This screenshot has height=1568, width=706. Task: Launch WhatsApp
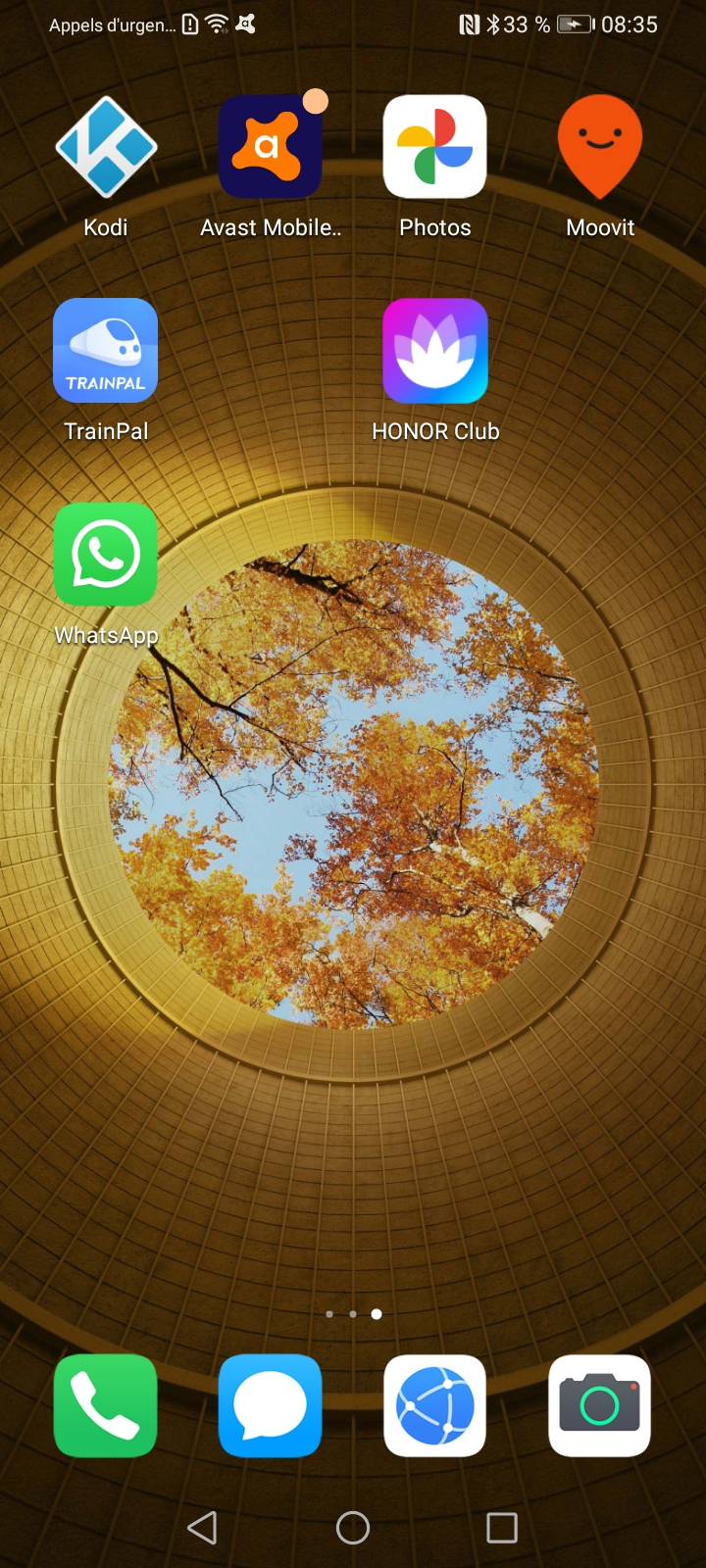[106, 555]
